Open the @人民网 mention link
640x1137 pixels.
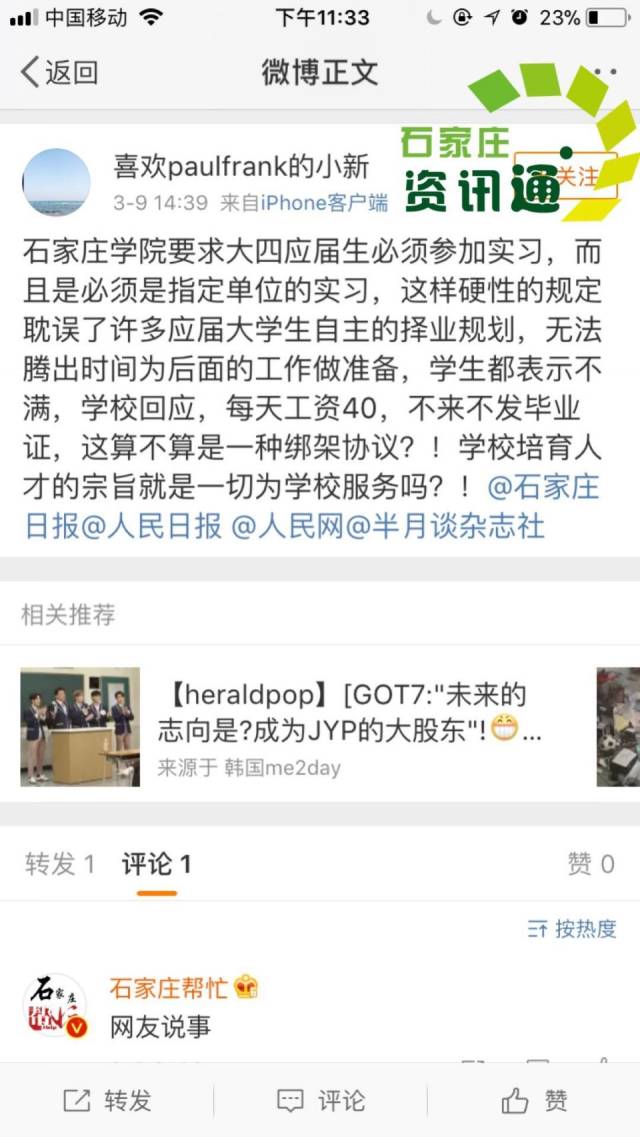coord(287,526)
